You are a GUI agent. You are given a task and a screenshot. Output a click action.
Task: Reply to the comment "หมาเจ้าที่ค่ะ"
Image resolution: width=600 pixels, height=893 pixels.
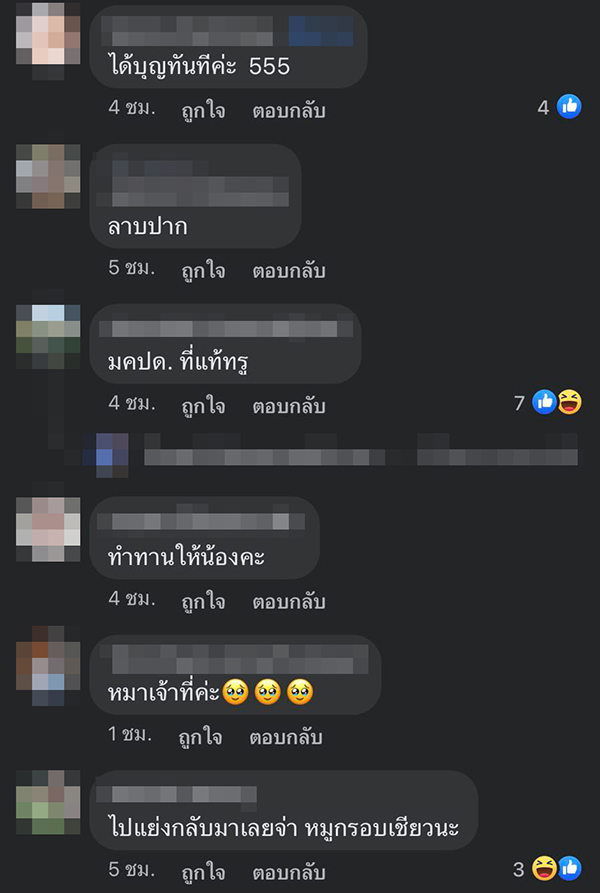click(288, 738)
